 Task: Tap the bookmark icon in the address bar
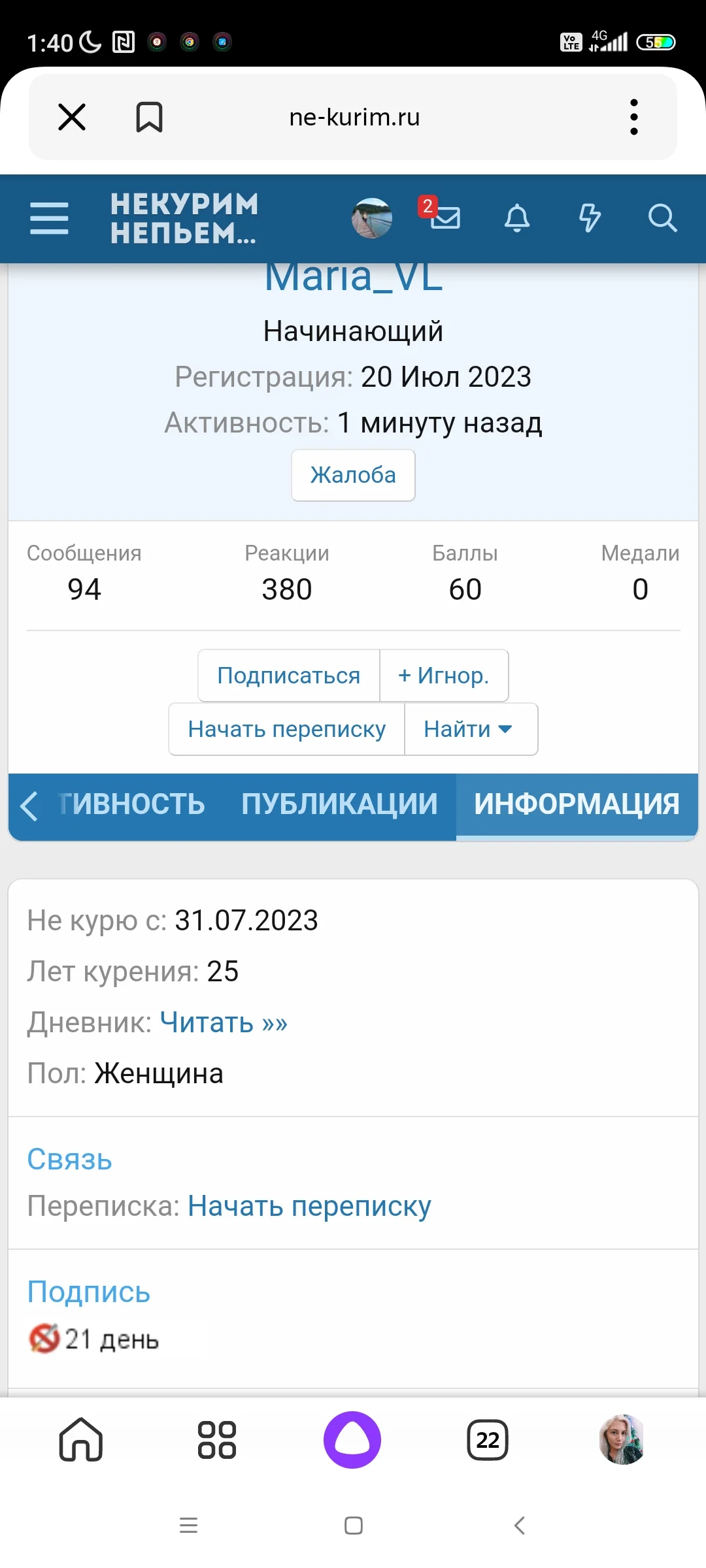149,117
